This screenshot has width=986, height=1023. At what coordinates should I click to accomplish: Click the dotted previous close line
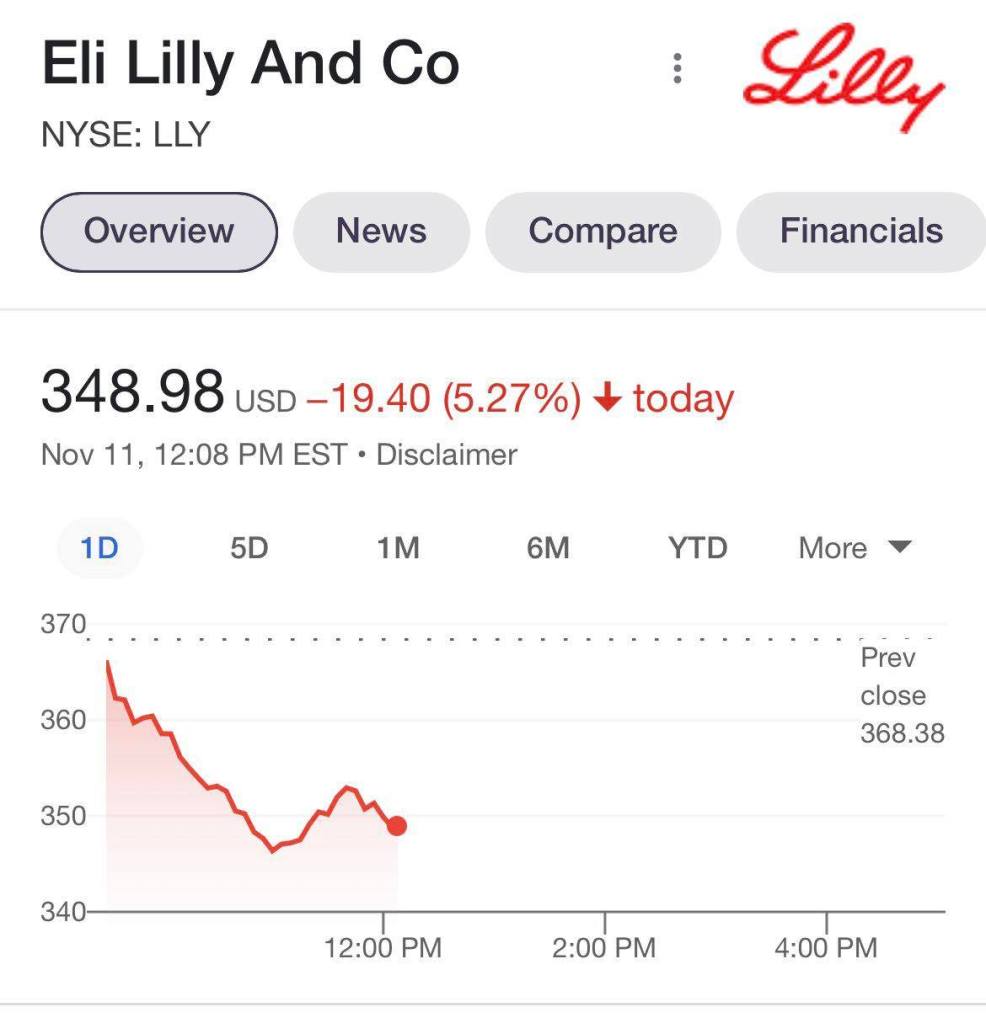(x=500, y=638)
